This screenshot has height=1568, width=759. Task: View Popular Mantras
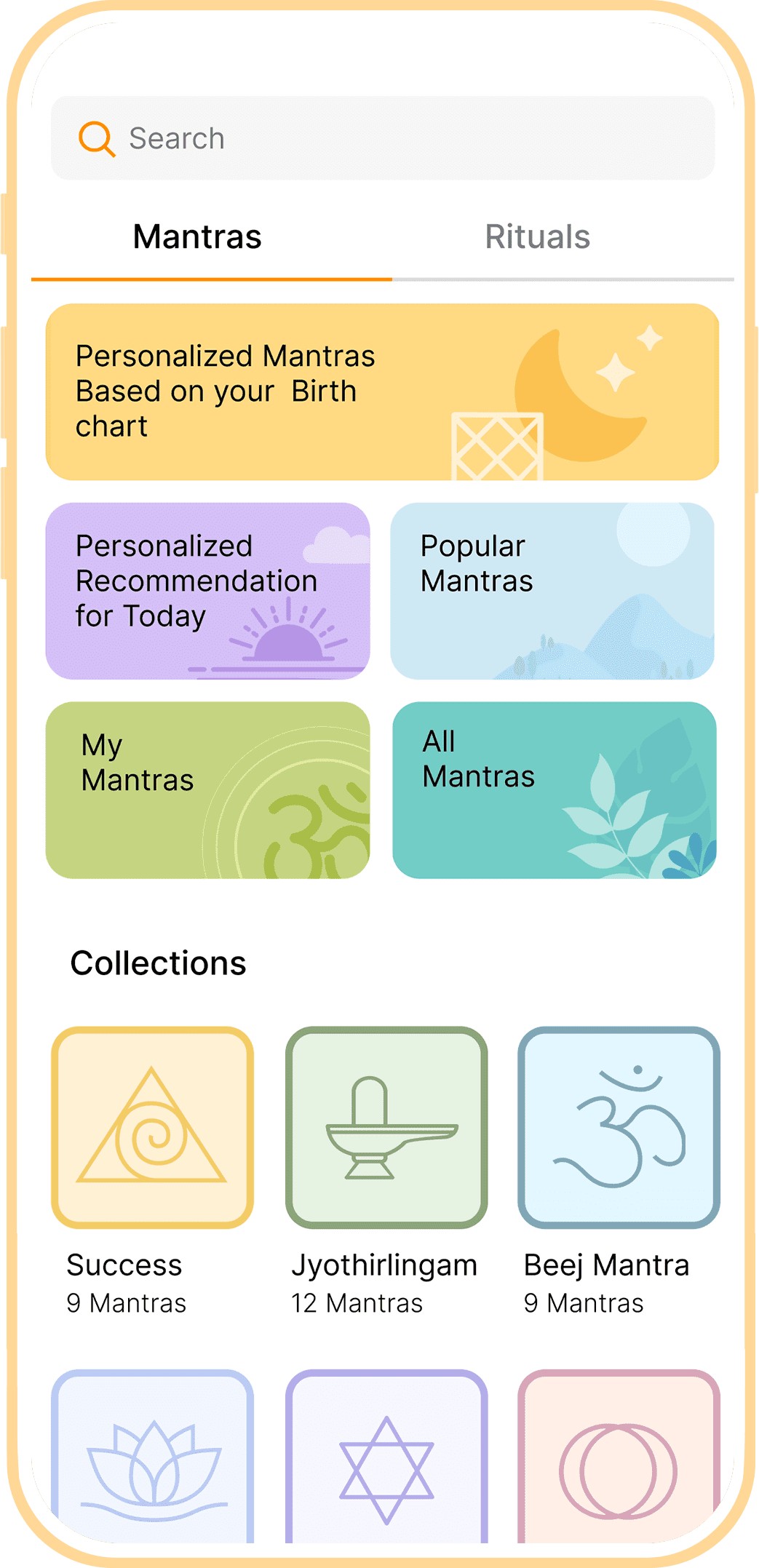click(x=552, y=591)
